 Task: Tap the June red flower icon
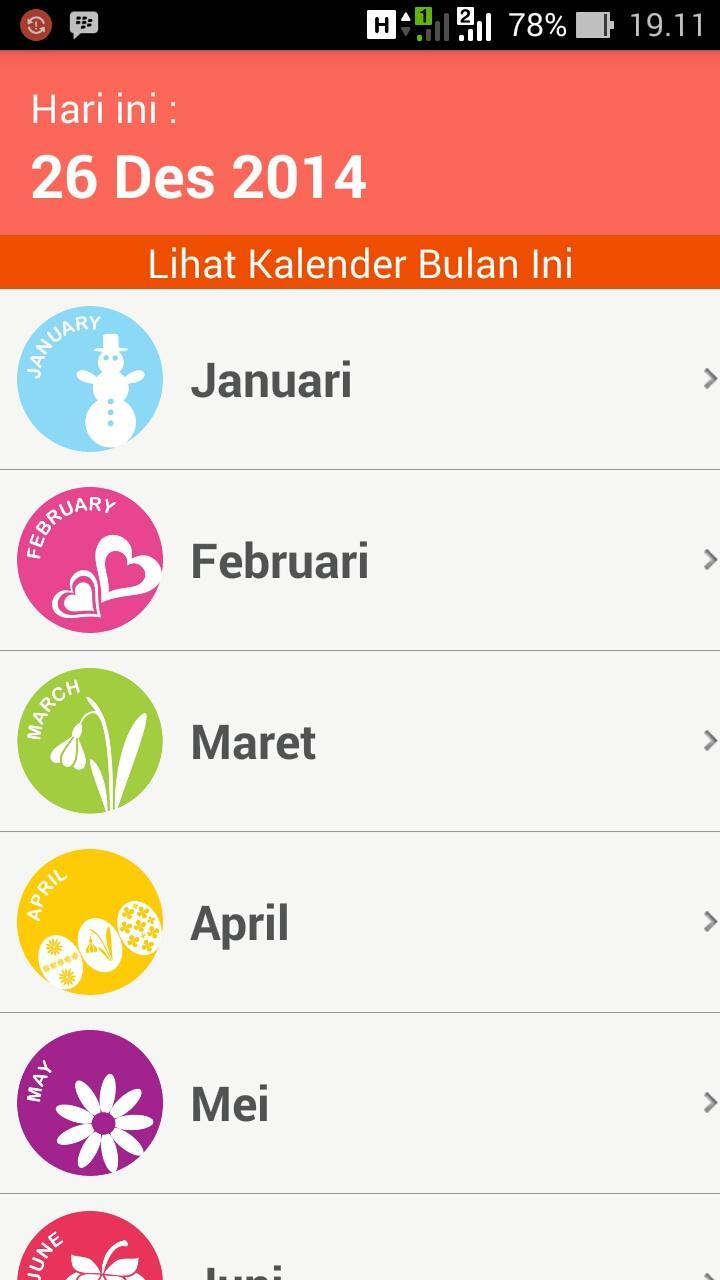[89, 1250]
